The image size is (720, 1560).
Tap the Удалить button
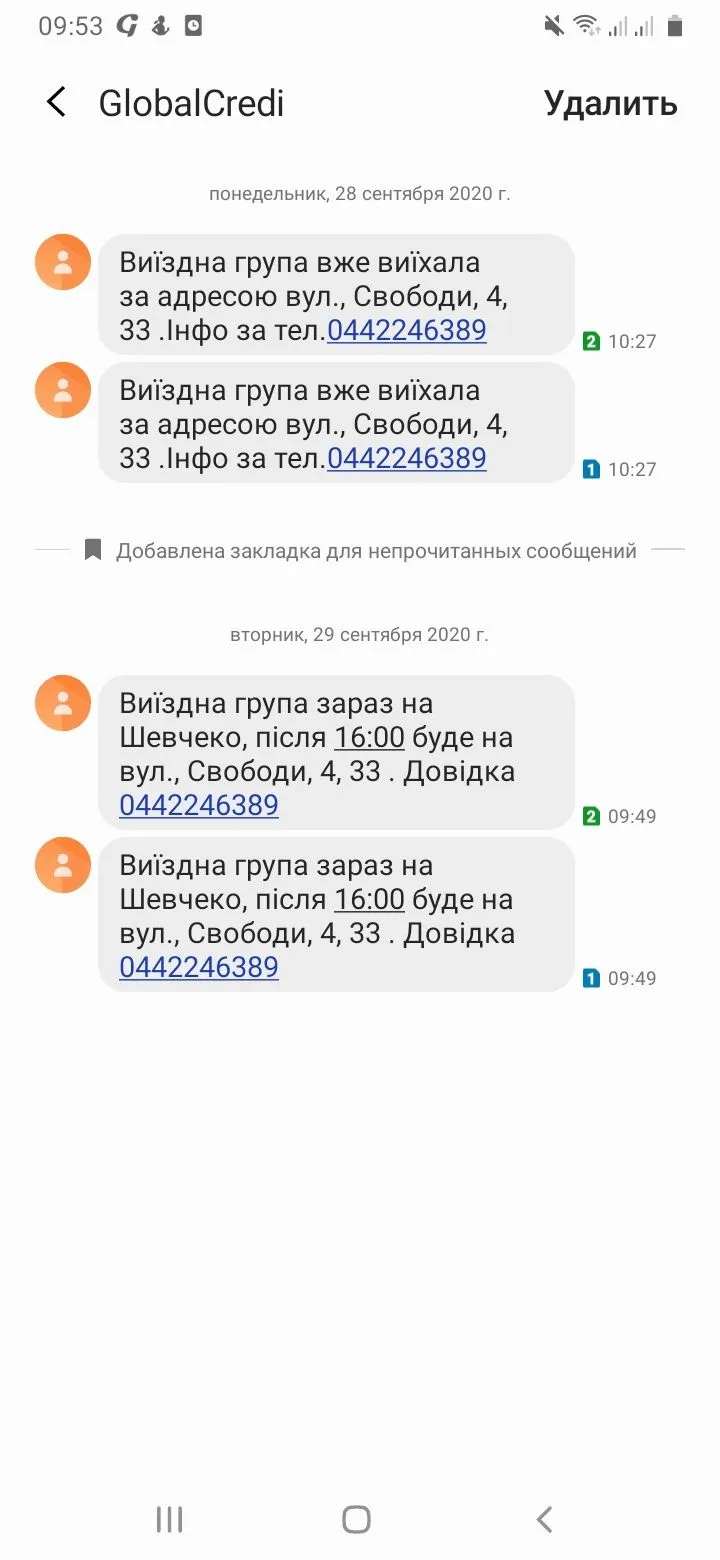[610, 103]
